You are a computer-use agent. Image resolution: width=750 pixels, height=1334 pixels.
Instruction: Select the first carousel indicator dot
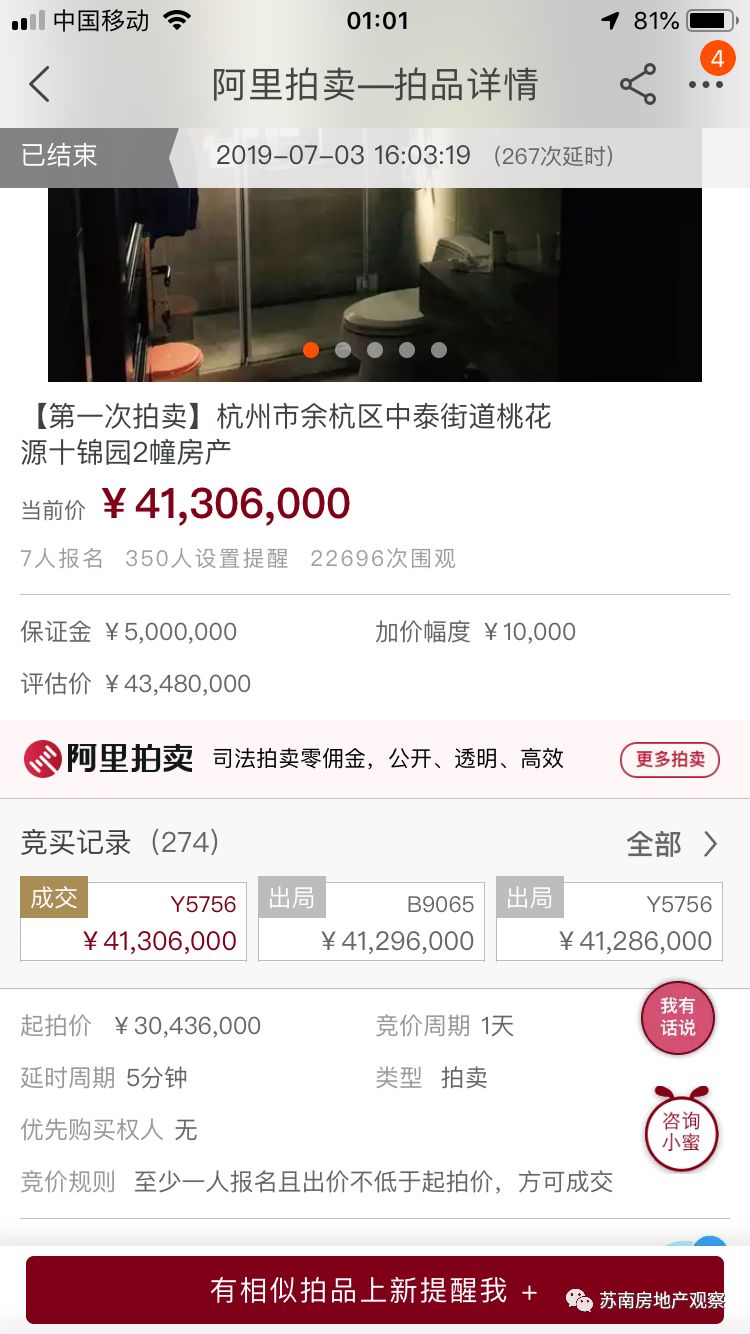[x=311, y=350]
